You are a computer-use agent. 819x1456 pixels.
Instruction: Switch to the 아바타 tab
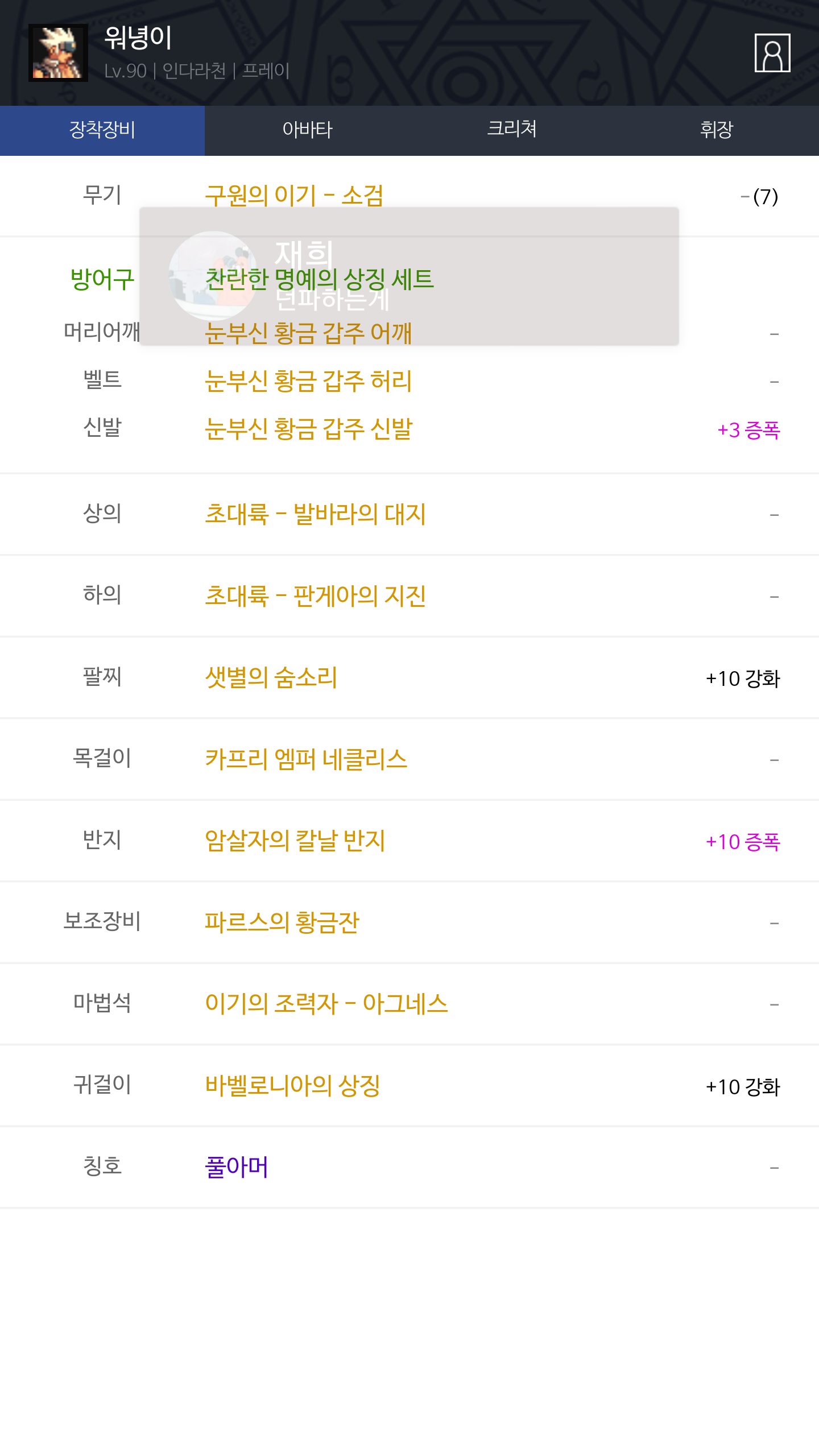(x=307, y=130)
